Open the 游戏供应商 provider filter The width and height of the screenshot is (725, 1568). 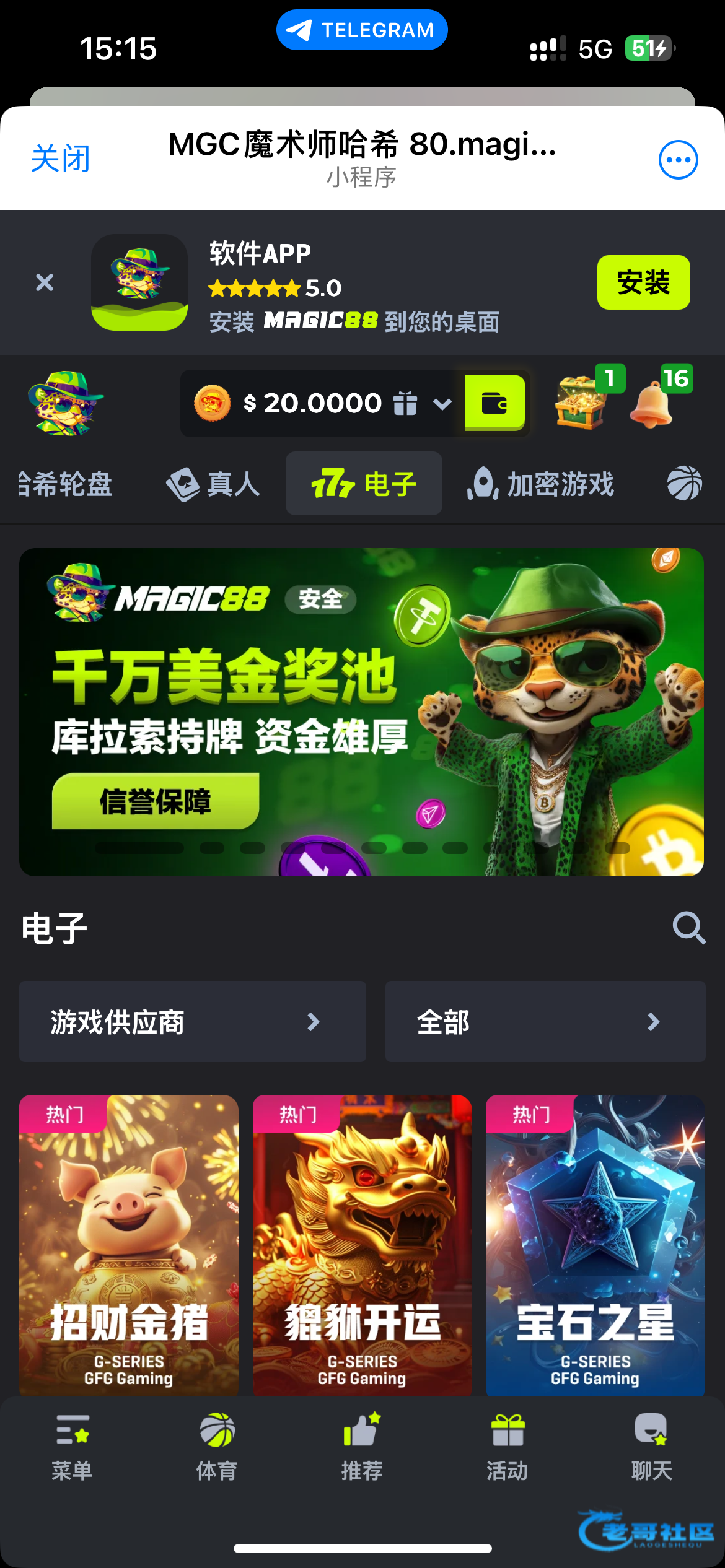[192, 1022]
